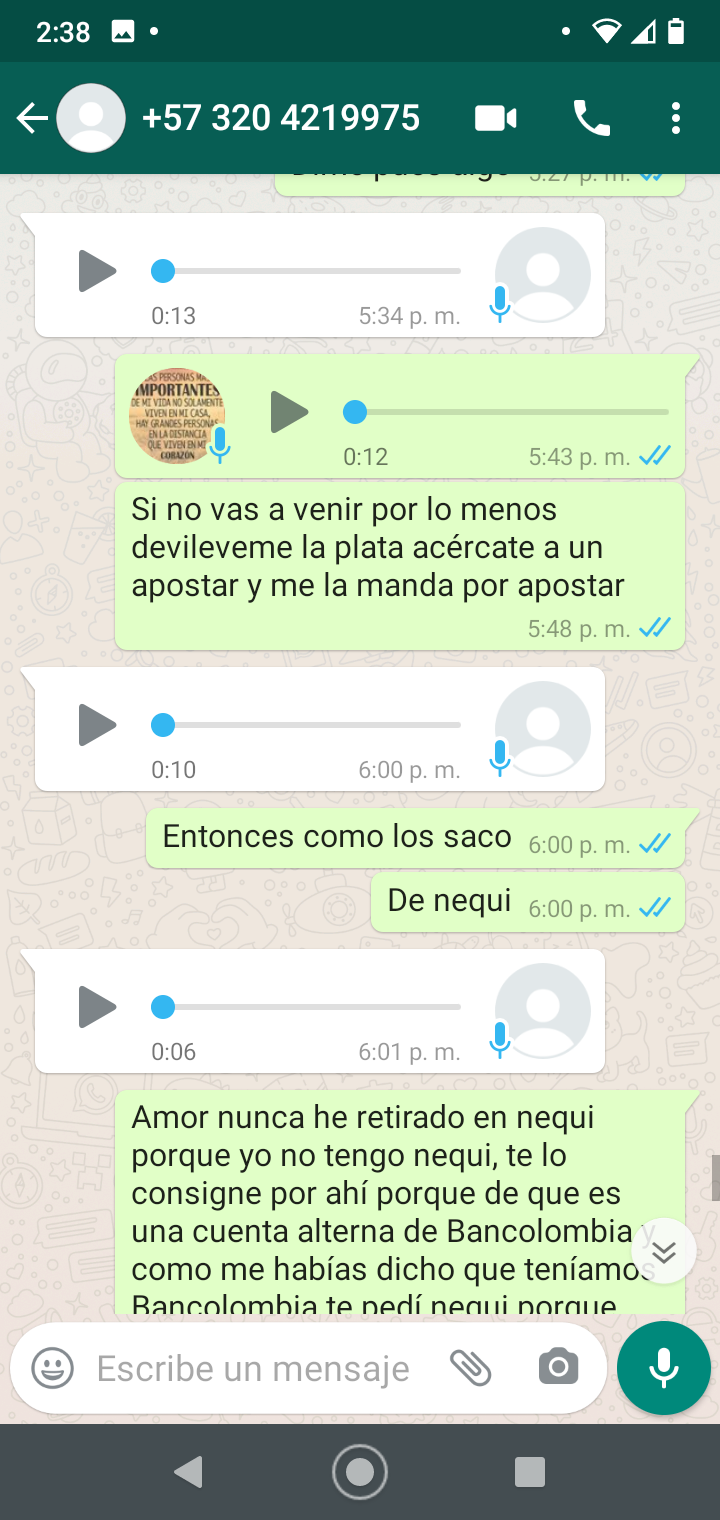Play the 0:10 voice message
Screen dimensions: 720x1520
97,725
